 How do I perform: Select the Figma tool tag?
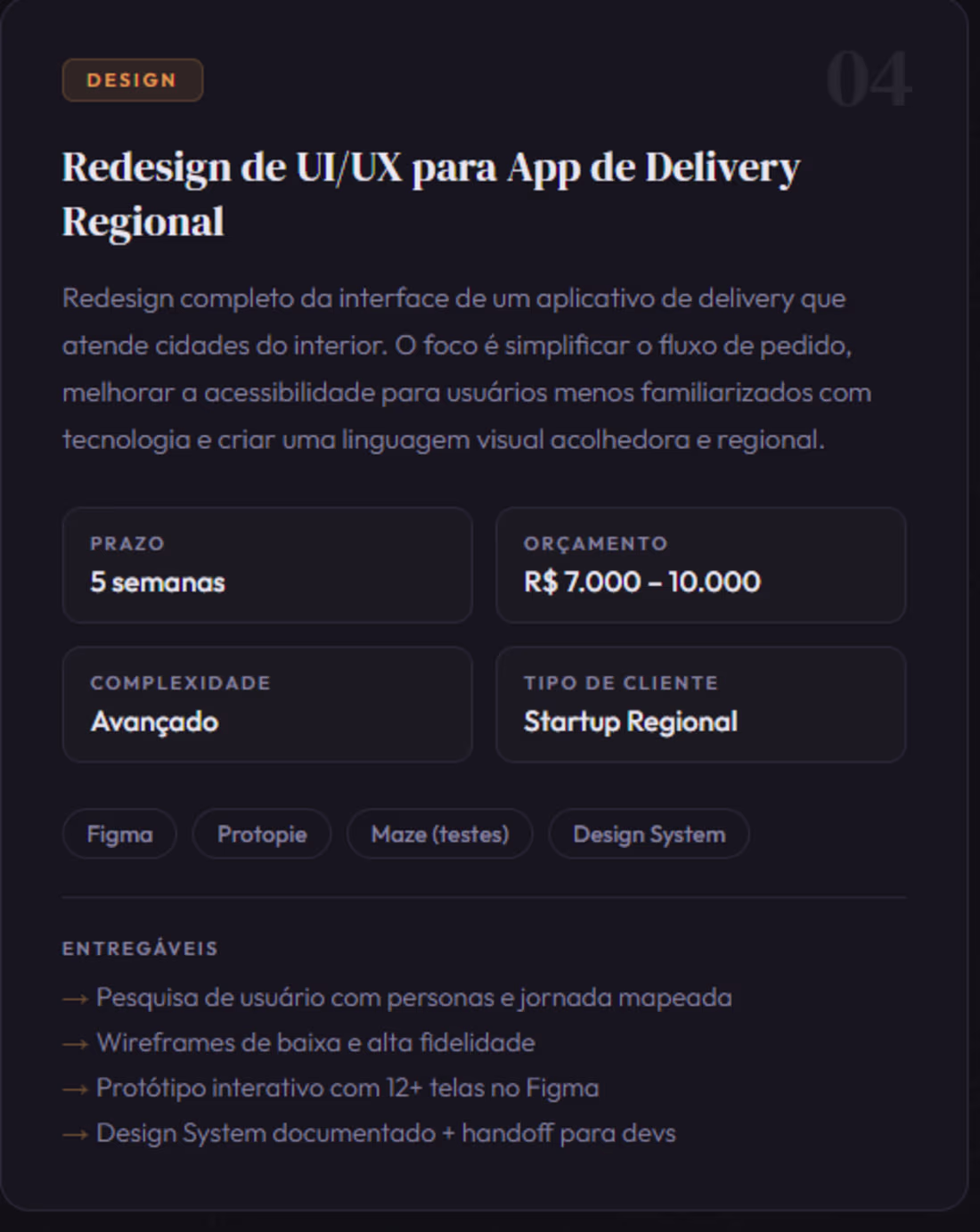(119, 834)
